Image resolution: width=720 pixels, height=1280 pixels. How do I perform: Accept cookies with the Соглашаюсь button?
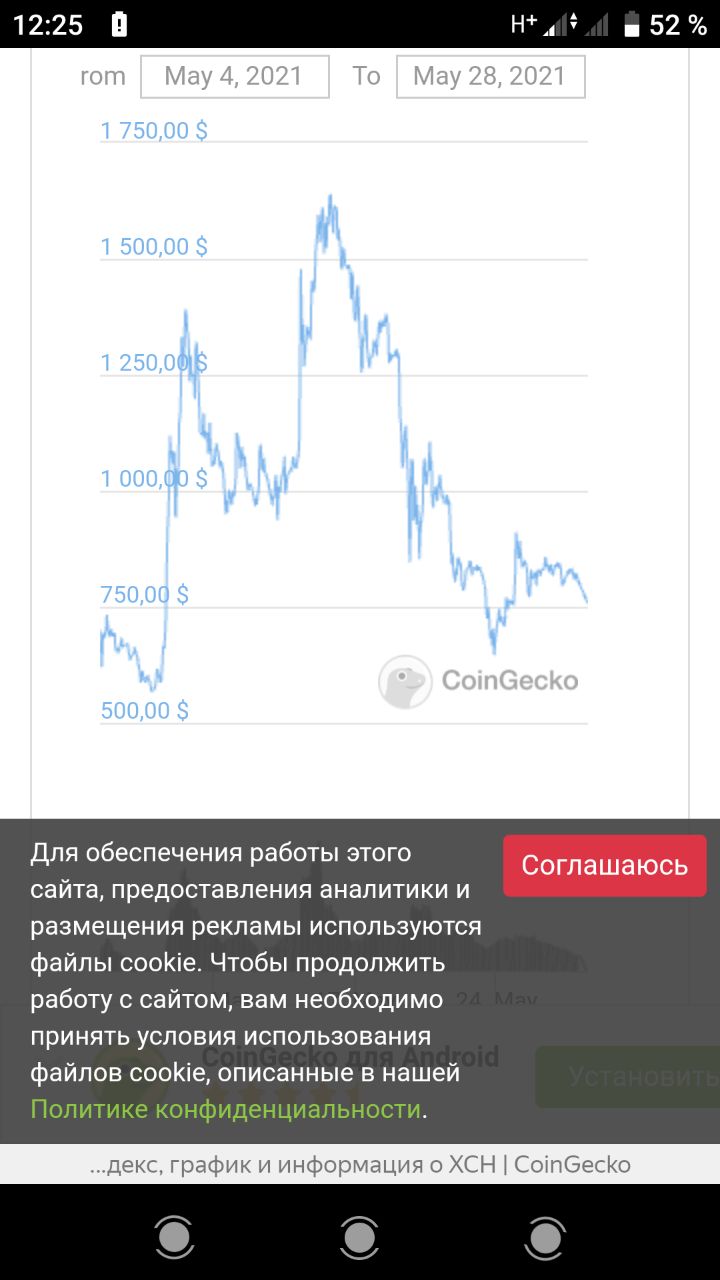tap(604, 865)
